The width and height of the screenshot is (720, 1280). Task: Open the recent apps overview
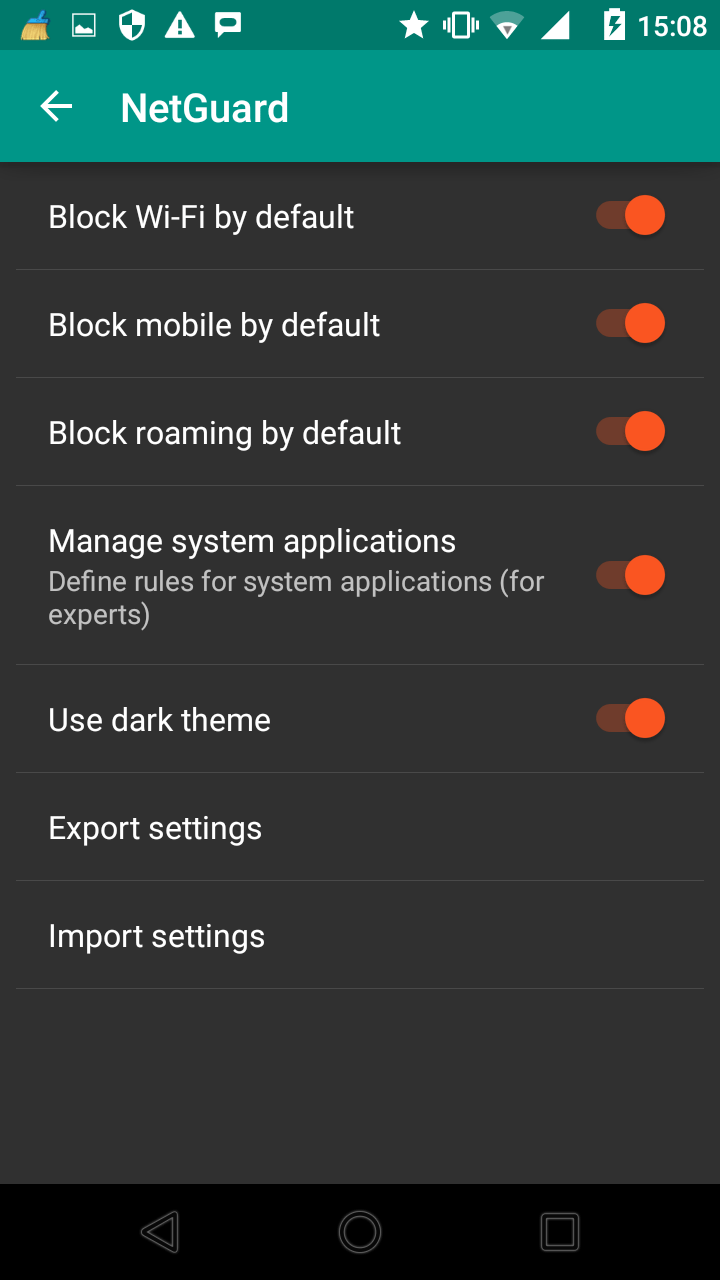tap(560, 1232)
